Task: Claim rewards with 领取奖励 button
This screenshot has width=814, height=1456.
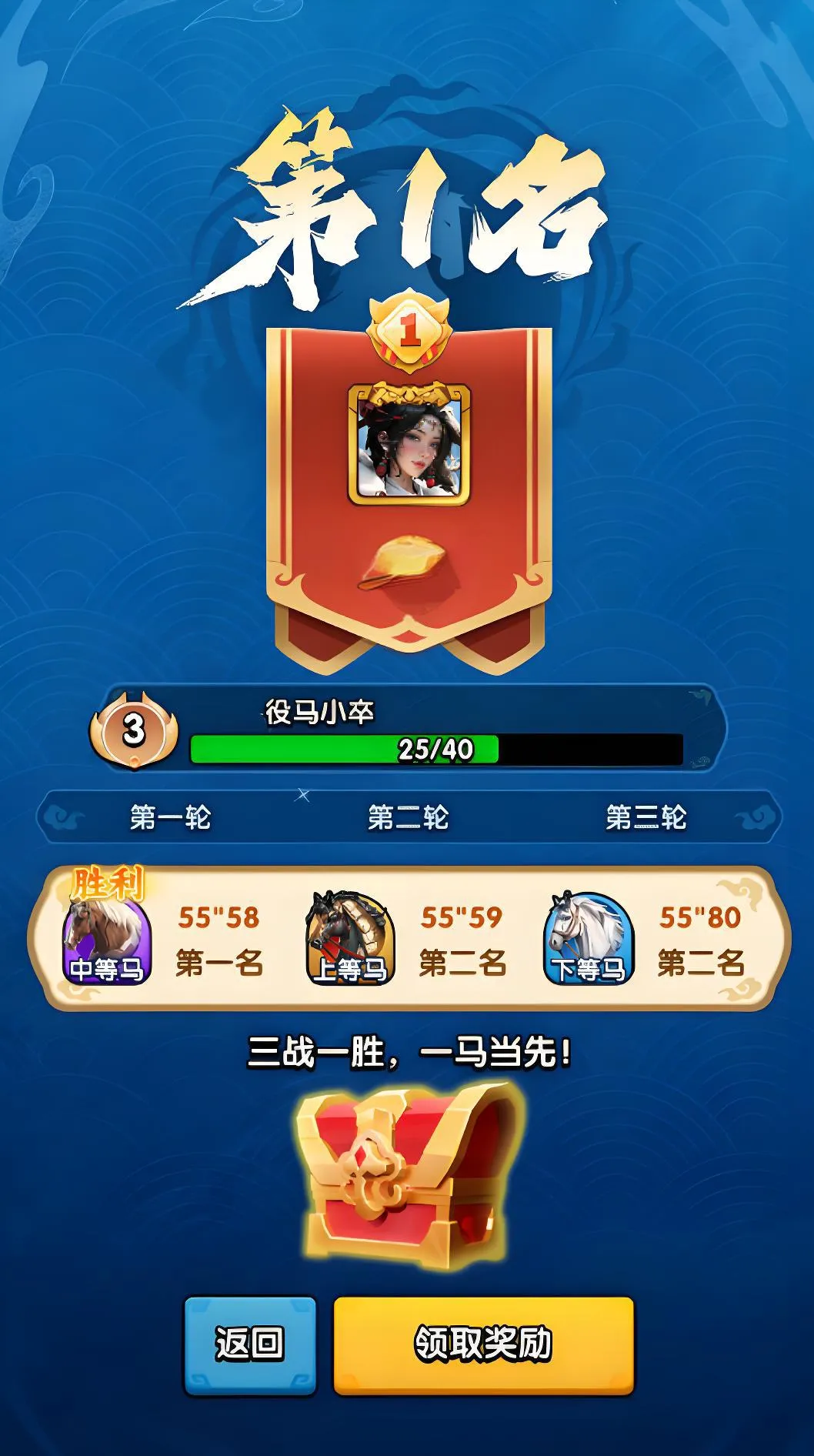Action: coord(483,1345)
